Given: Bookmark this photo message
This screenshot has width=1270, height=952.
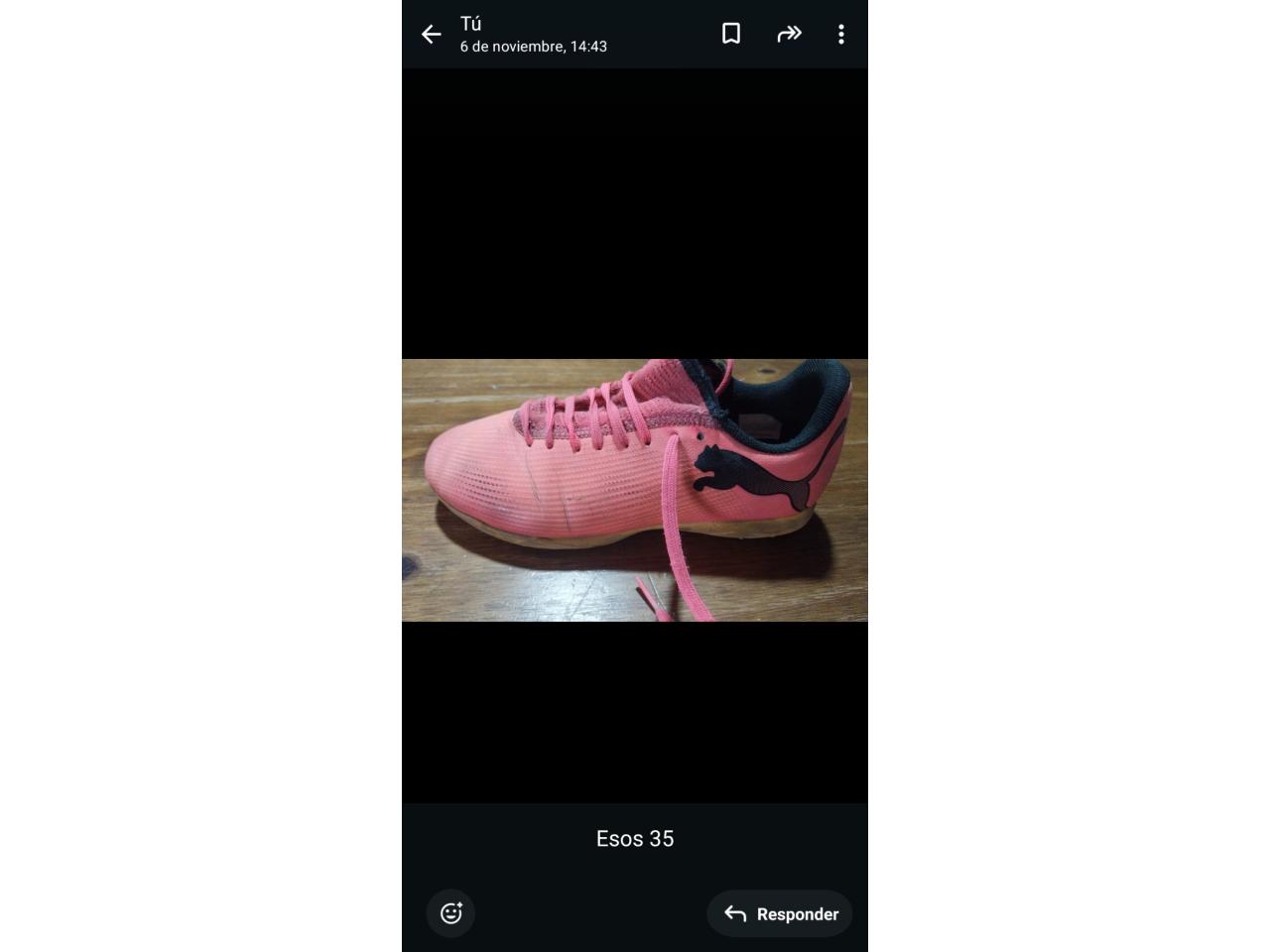Looking at the screenshot, I should (731, 34).
